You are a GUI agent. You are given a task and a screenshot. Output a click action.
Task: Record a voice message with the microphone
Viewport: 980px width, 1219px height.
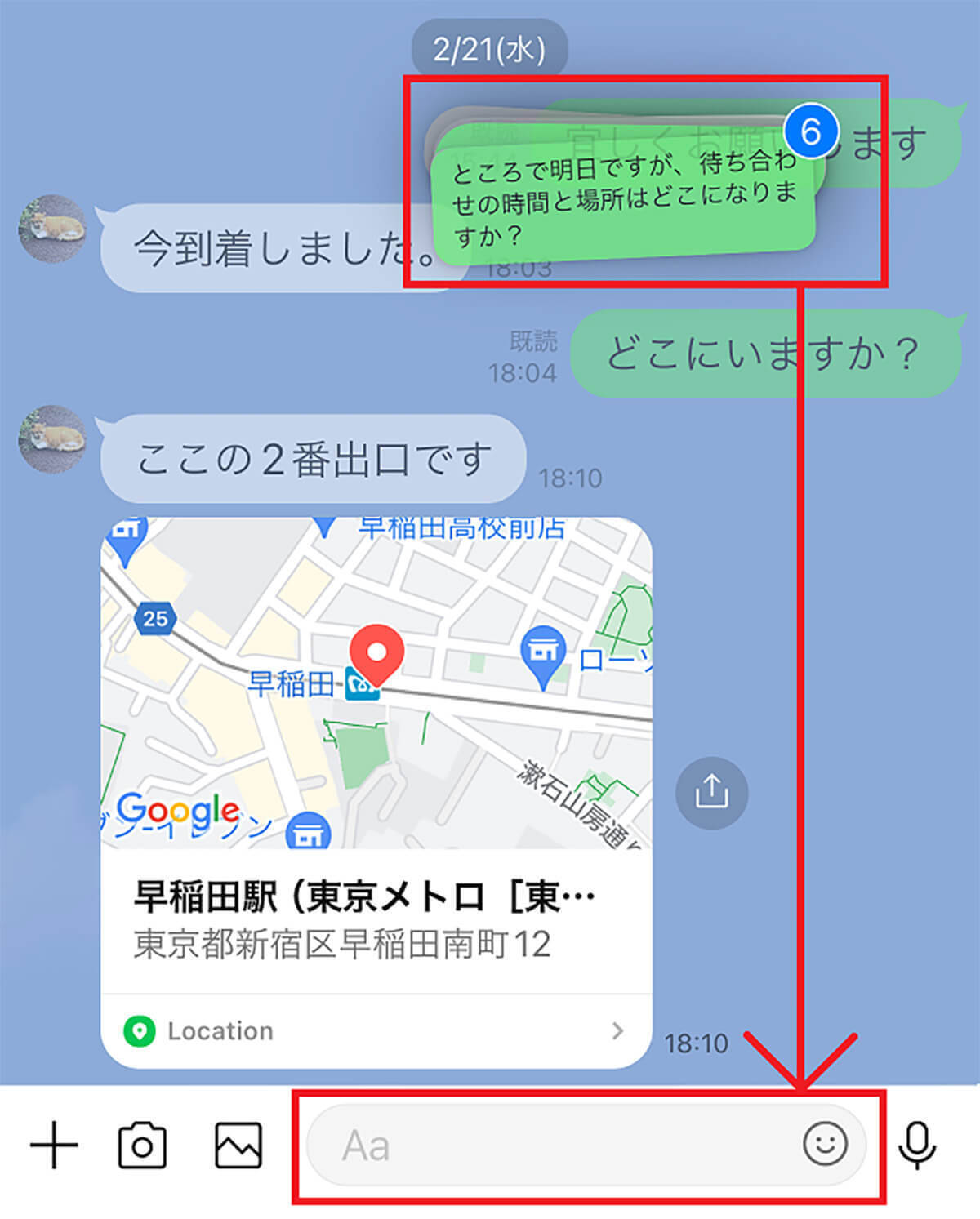click(x=917, y=1145)
